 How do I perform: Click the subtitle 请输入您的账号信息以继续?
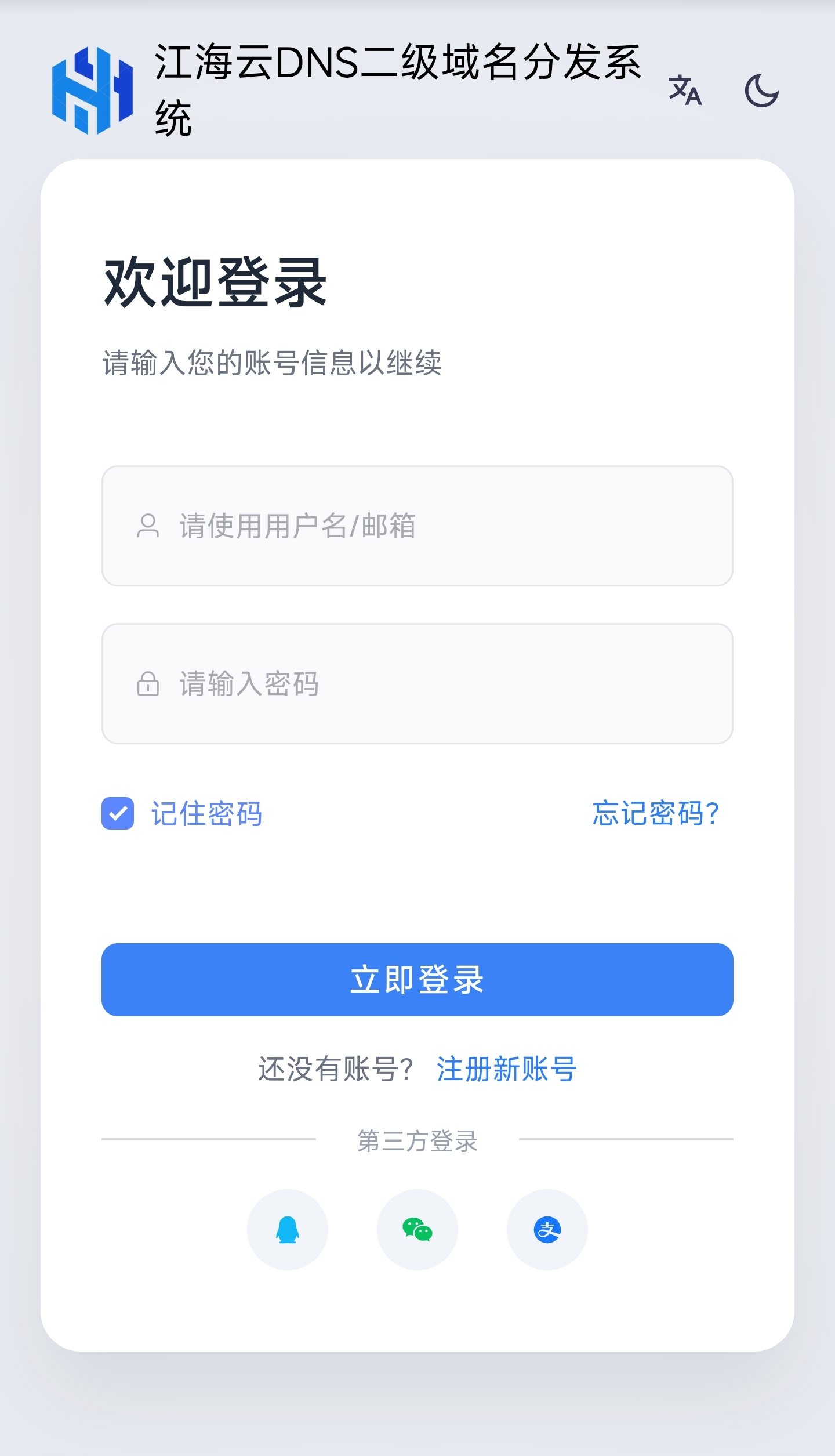click(273, 361)
